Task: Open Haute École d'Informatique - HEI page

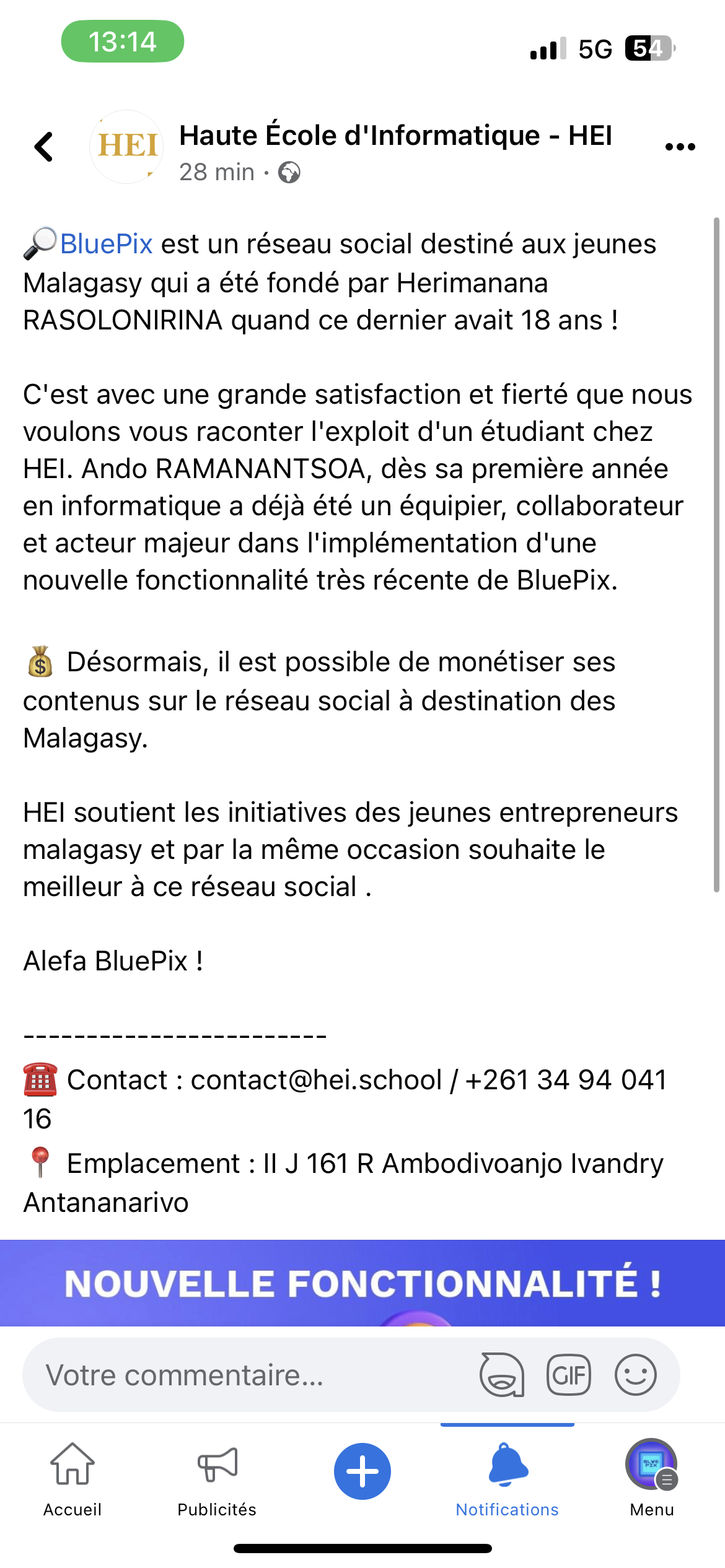Action: pyautogui.click(x=395, y=136)
